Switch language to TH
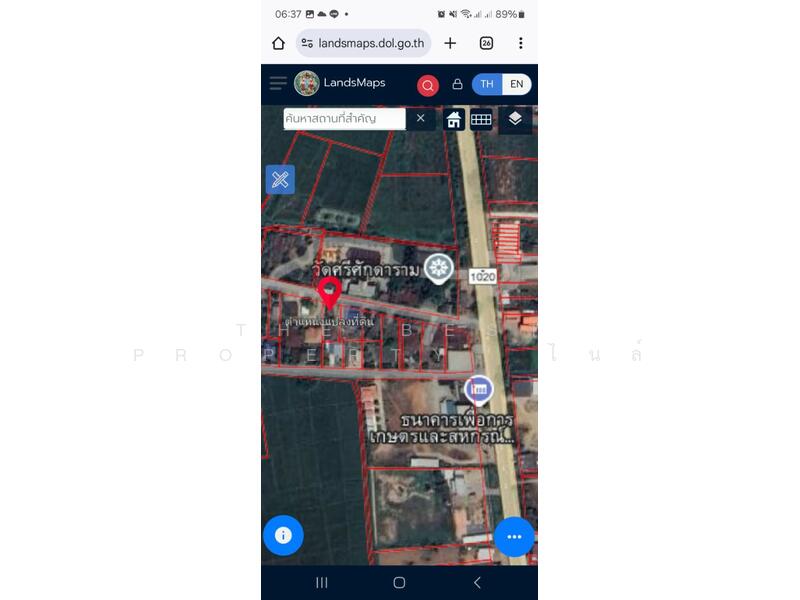 [487, 84]
